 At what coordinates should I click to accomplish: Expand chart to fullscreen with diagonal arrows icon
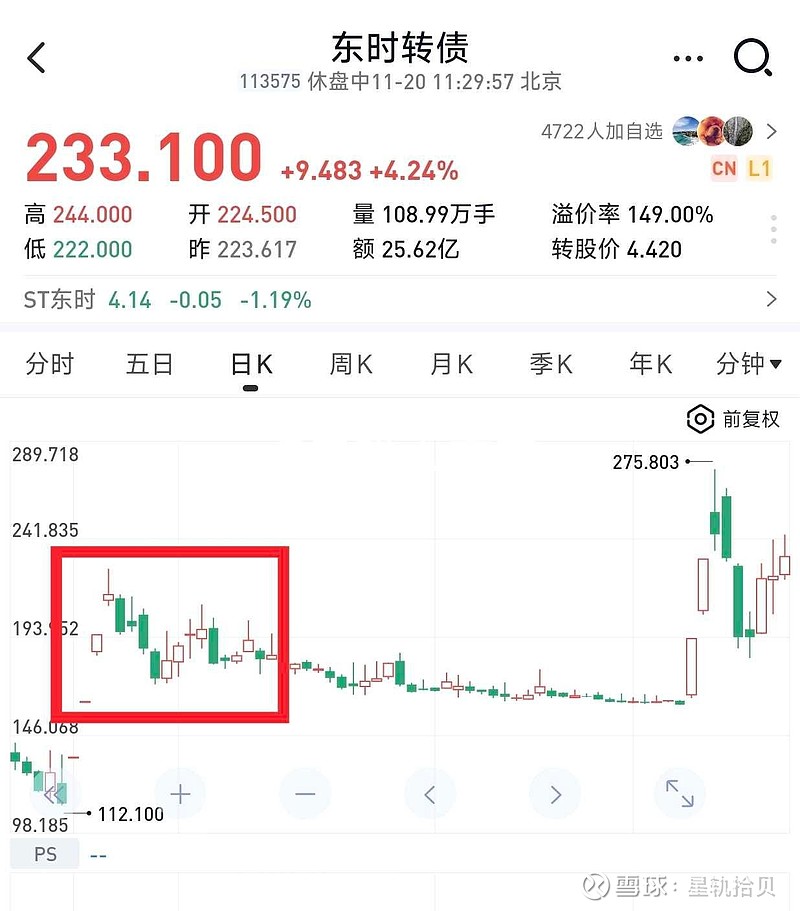tap(680, 793)
